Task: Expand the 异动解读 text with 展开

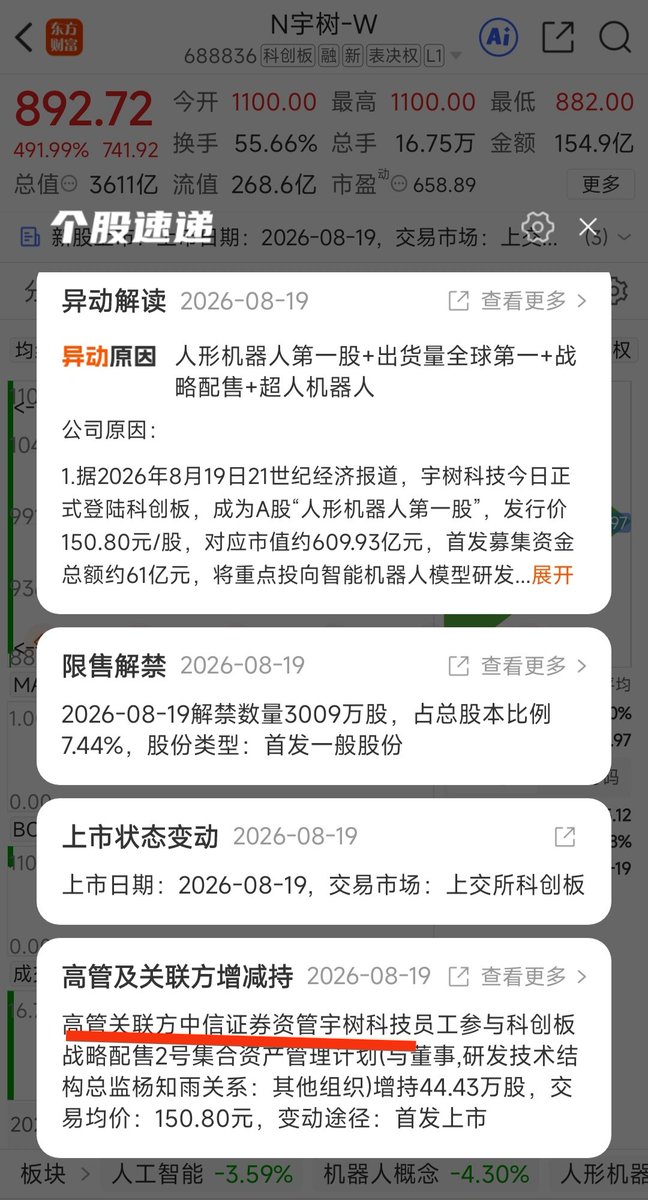Action: [552, 574]
